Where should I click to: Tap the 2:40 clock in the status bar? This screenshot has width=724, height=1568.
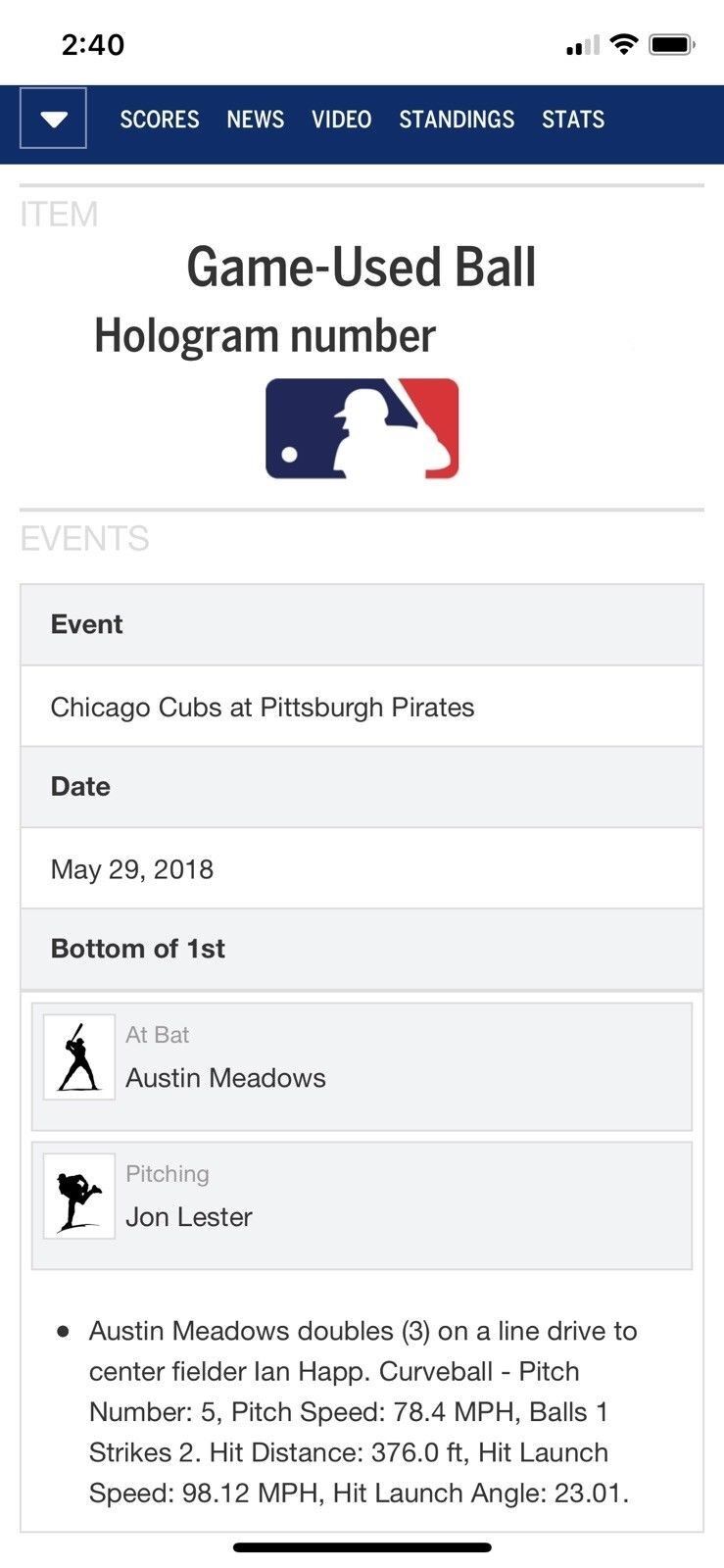93,44
